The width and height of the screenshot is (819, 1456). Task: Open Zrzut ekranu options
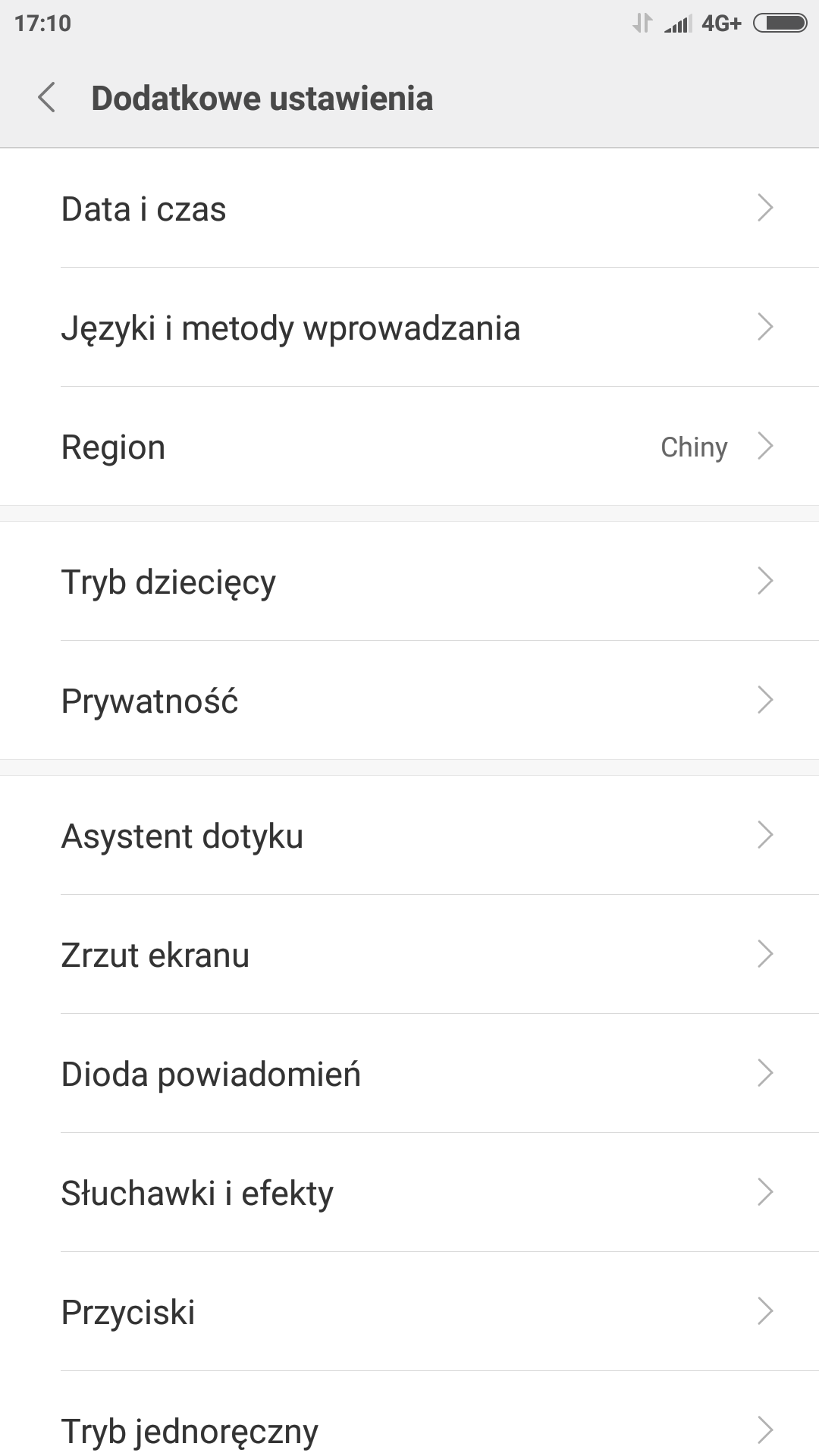coord(409,955)
